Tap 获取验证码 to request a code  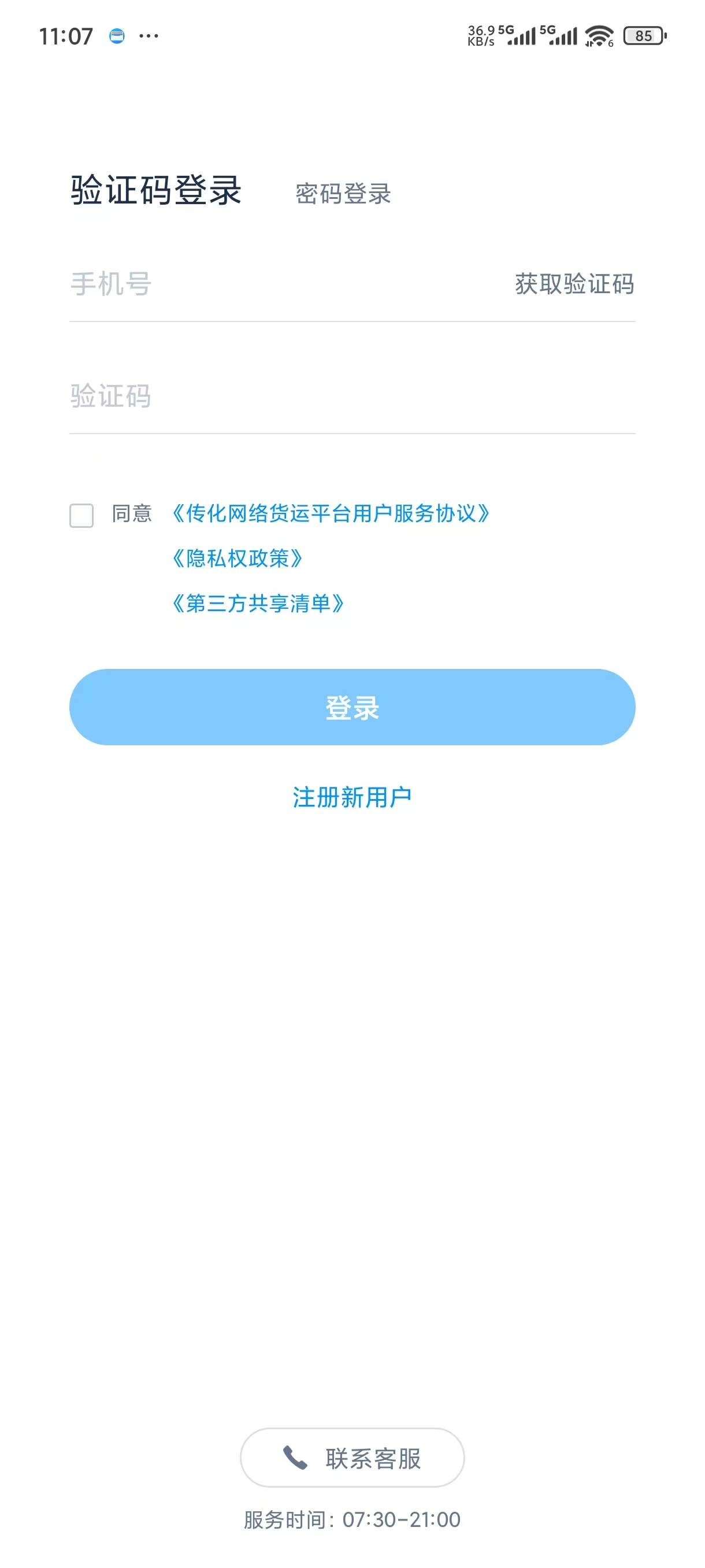[x=574, y=284]
